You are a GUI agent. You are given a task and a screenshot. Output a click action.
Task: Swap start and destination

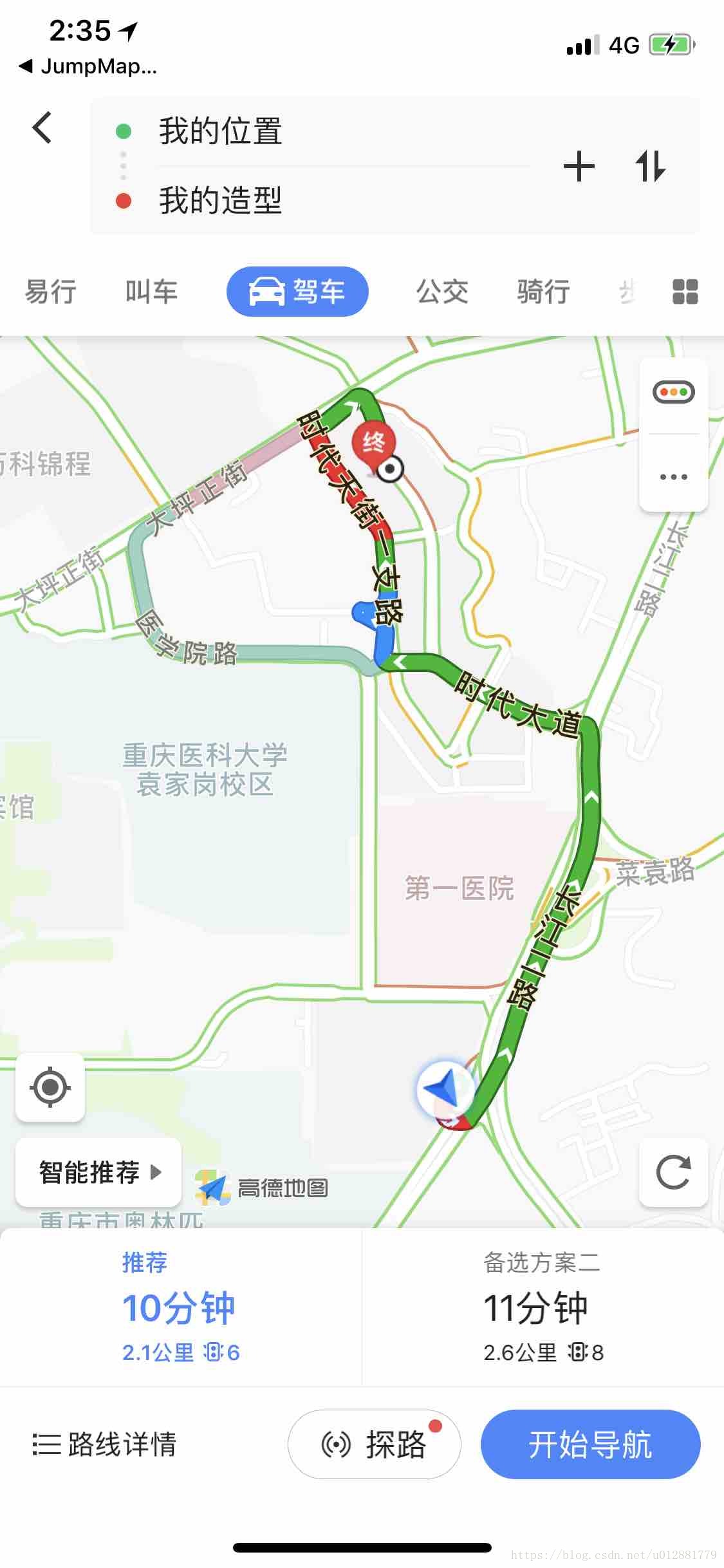click(650, 167)
